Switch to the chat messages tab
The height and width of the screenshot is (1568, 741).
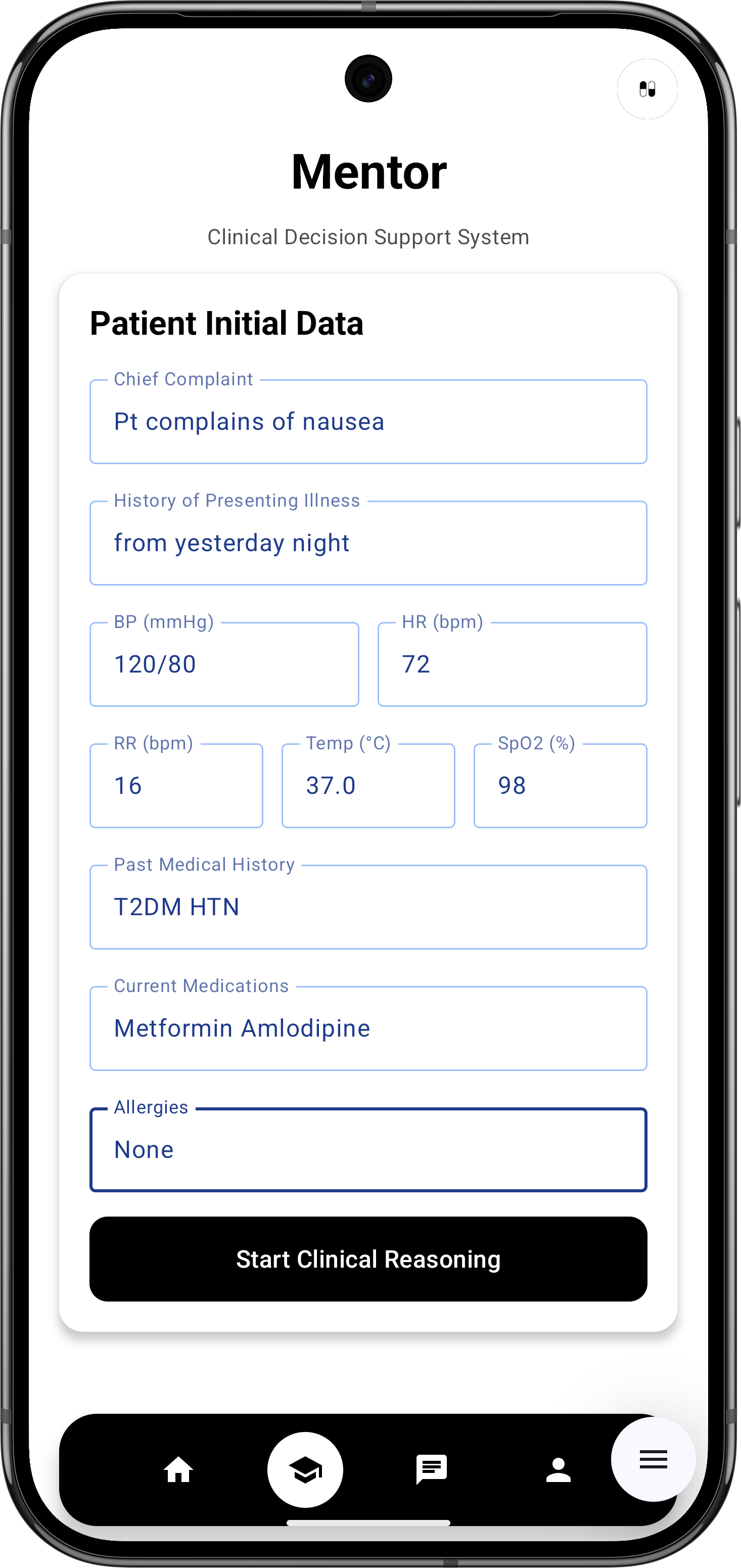tap(431, 1470)
